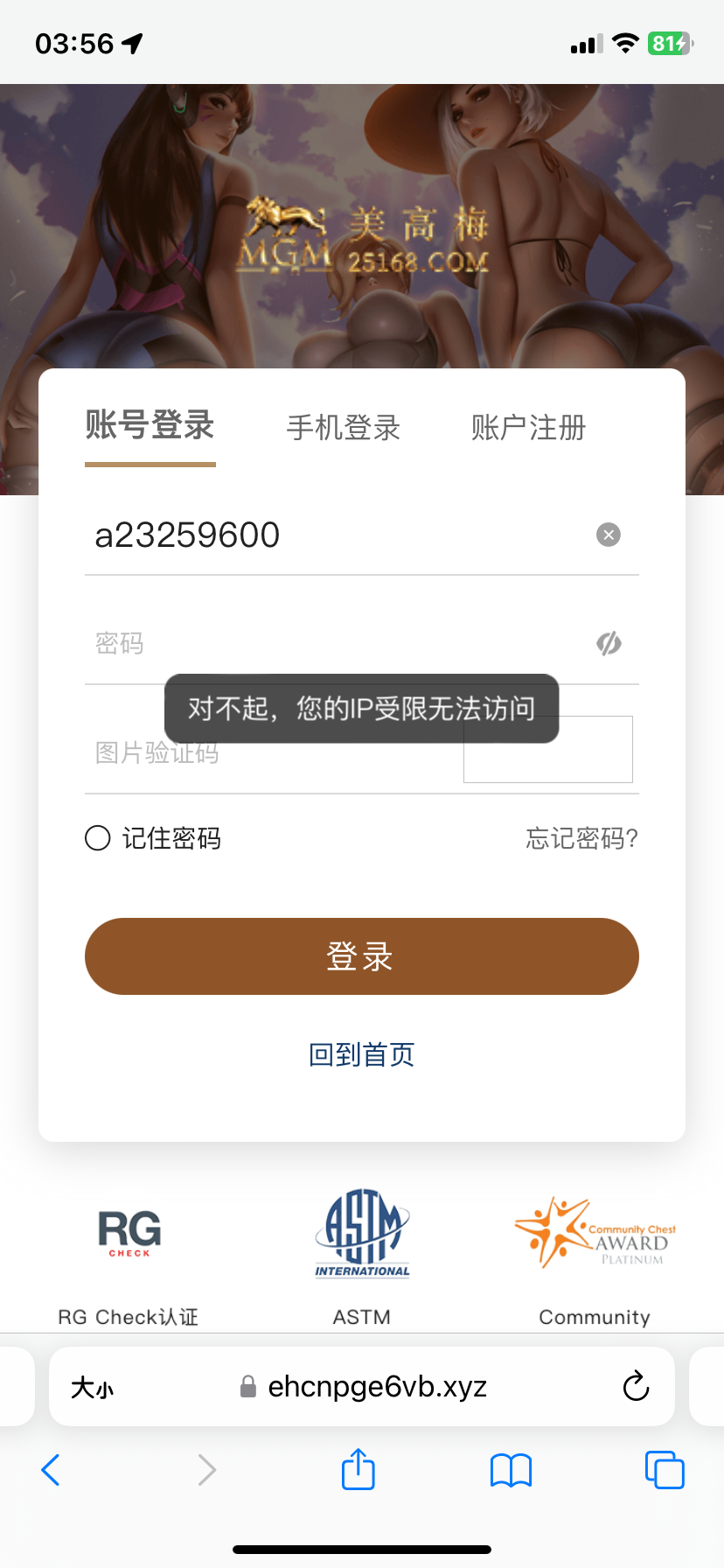
Task: Open the 大小 page settings menu
Action: coord(93,1387)
